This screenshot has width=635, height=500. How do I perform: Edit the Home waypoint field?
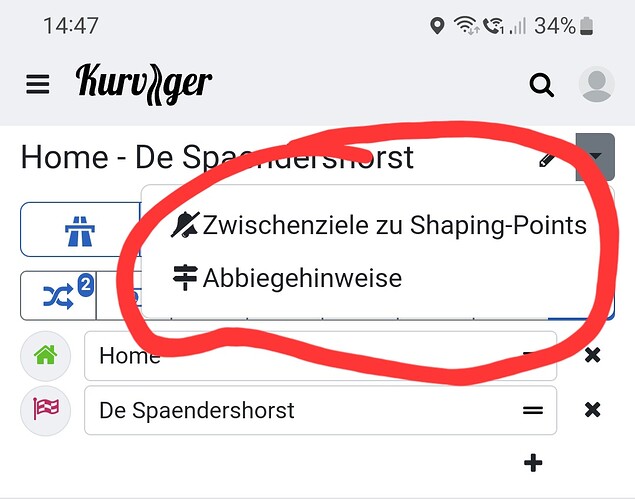point(300,356)
